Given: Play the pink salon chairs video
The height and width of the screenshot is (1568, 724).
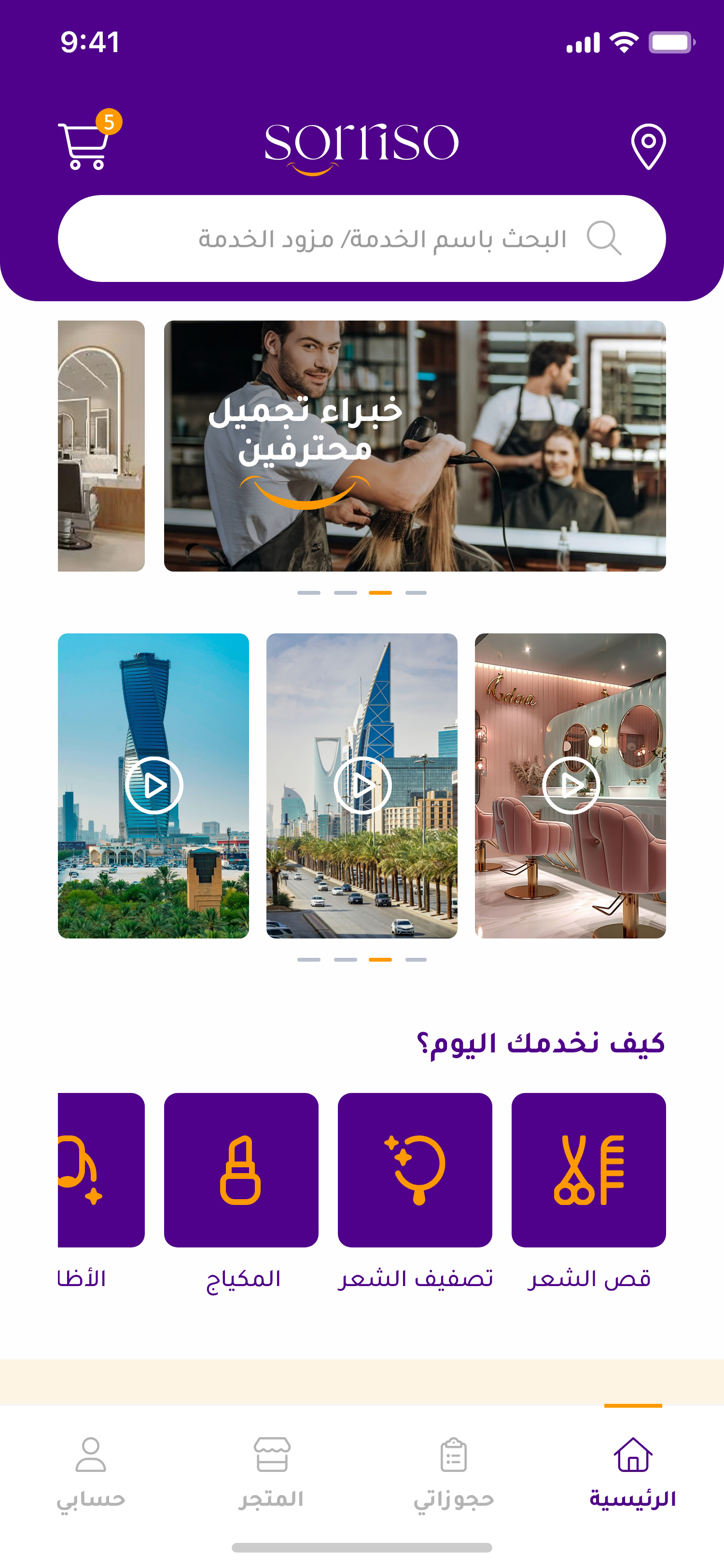Looking at the screenshot, I should (570, 785).
